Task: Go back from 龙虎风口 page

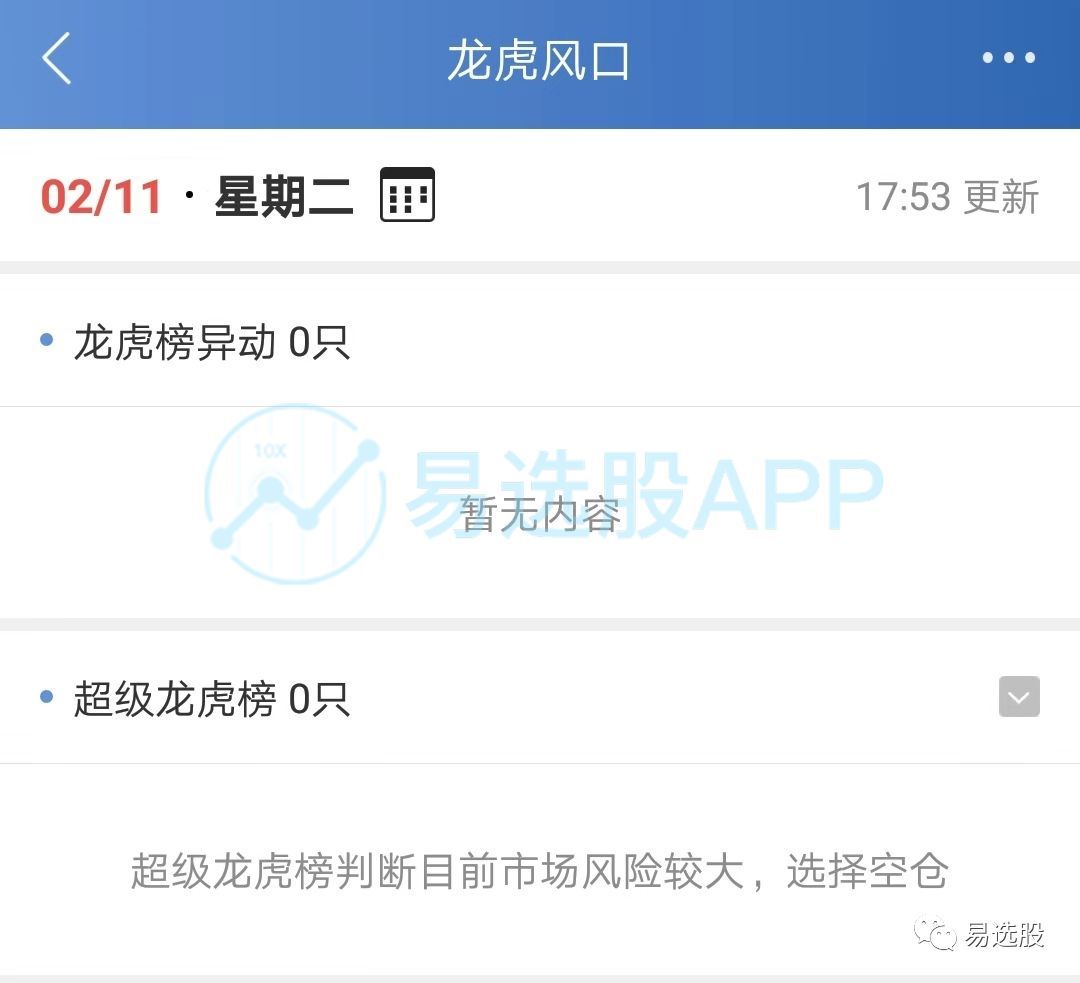Action: pyautogui.click(x=57, y=59)
